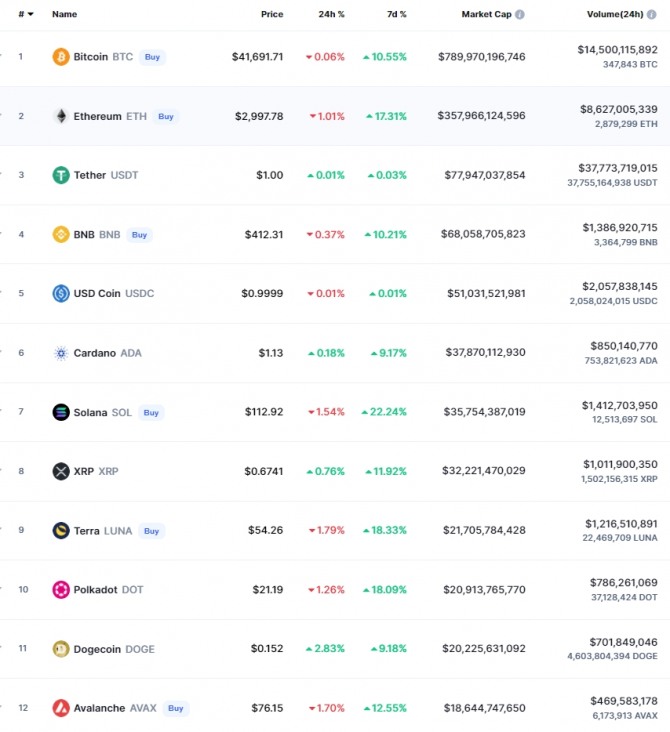Image resolution: width=670 pixels, height=732 pixels.
Task: Sort by 7d % change
Action: point(395,14)
